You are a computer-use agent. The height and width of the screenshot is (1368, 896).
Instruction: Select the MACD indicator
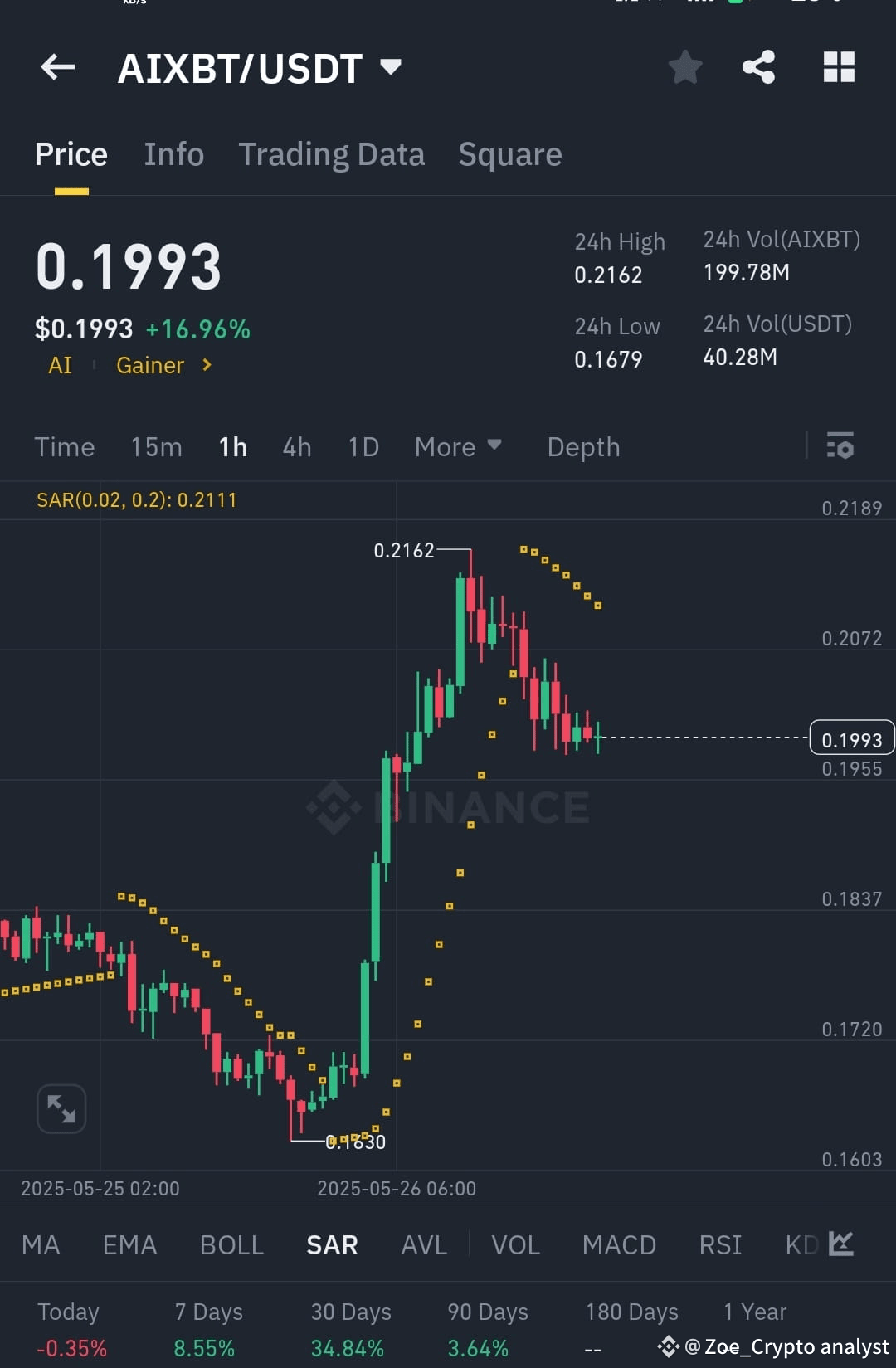click(619, 1244)
